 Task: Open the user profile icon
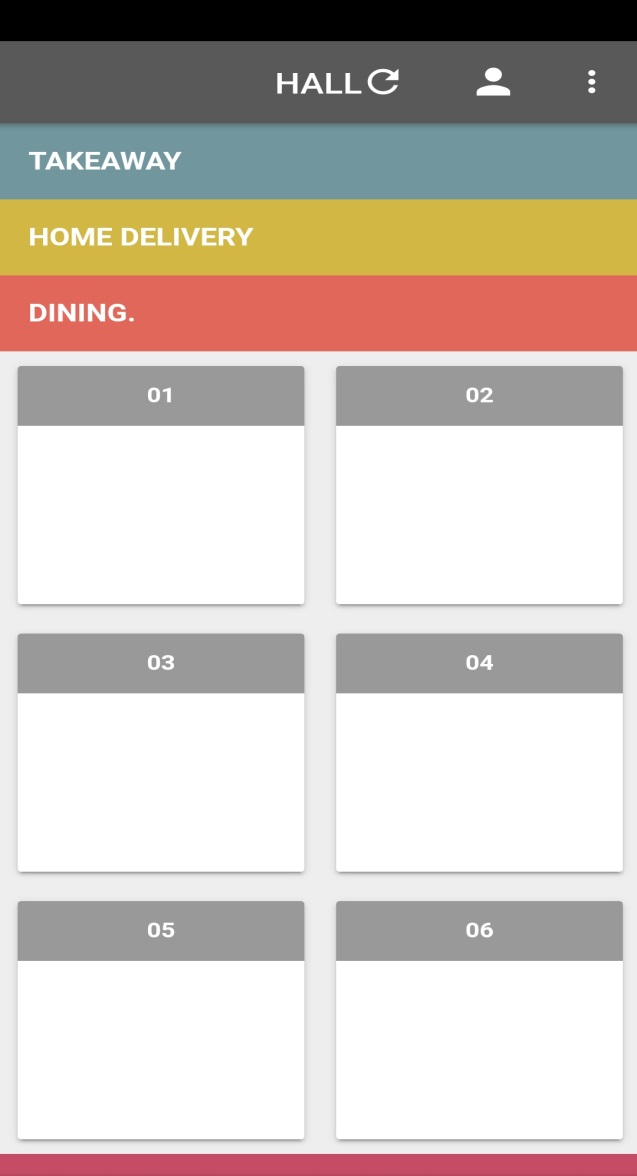pyautogui.click(x=493, y=82)
